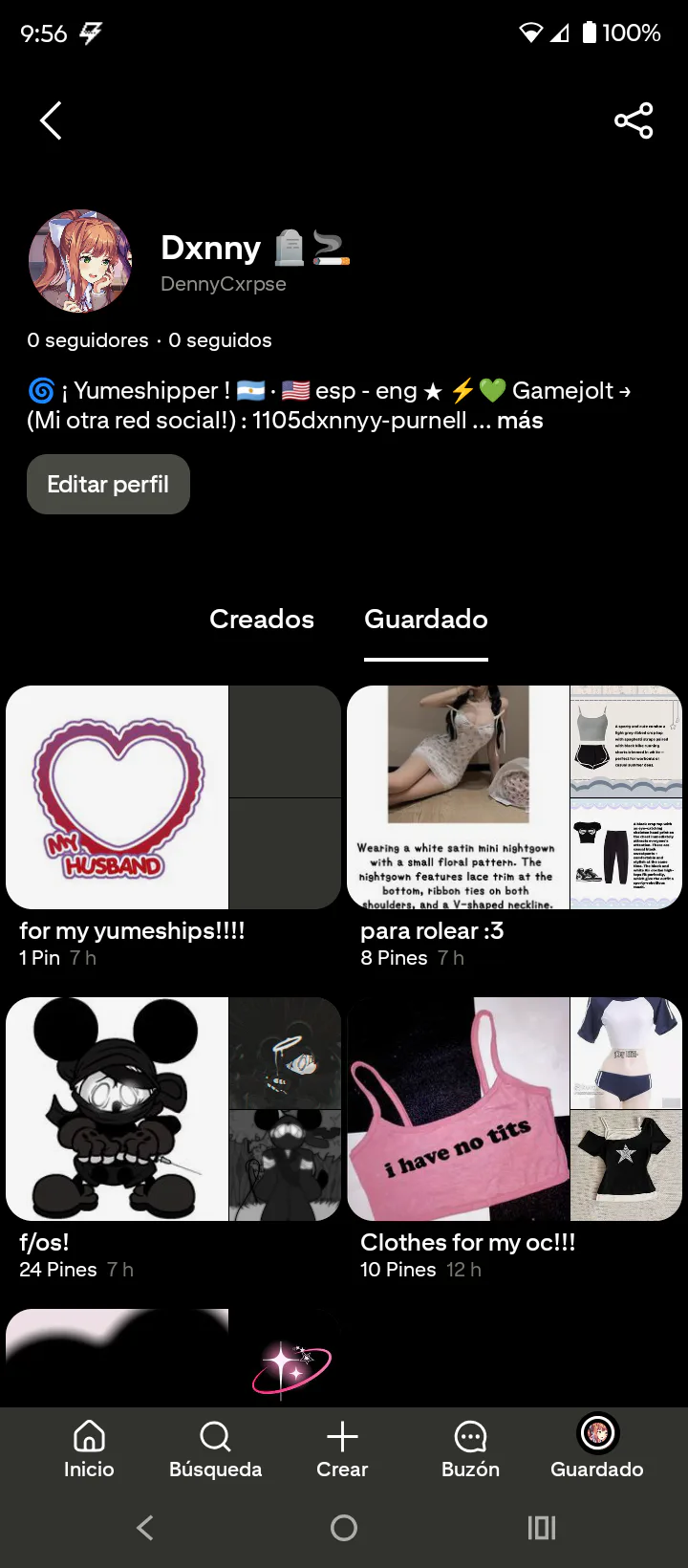Expand the bio with más
This screenshot has height=1568, width=688.
[x=520, y=421]
